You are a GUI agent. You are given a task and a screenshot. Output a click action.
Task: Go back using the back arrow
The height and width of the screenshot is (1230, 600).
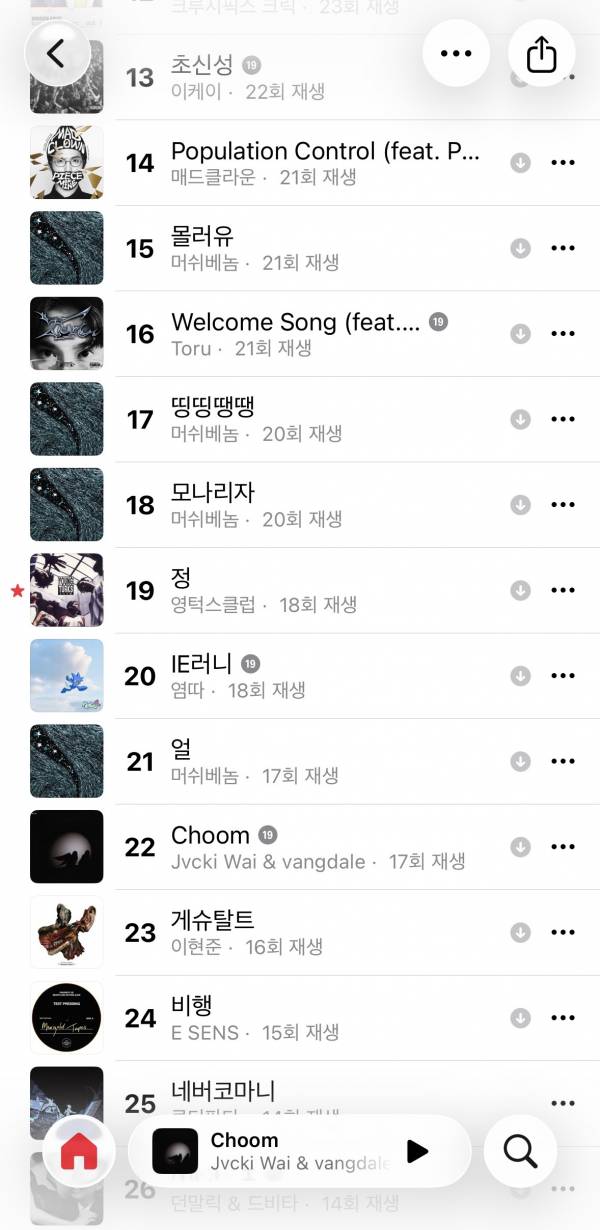56,54
